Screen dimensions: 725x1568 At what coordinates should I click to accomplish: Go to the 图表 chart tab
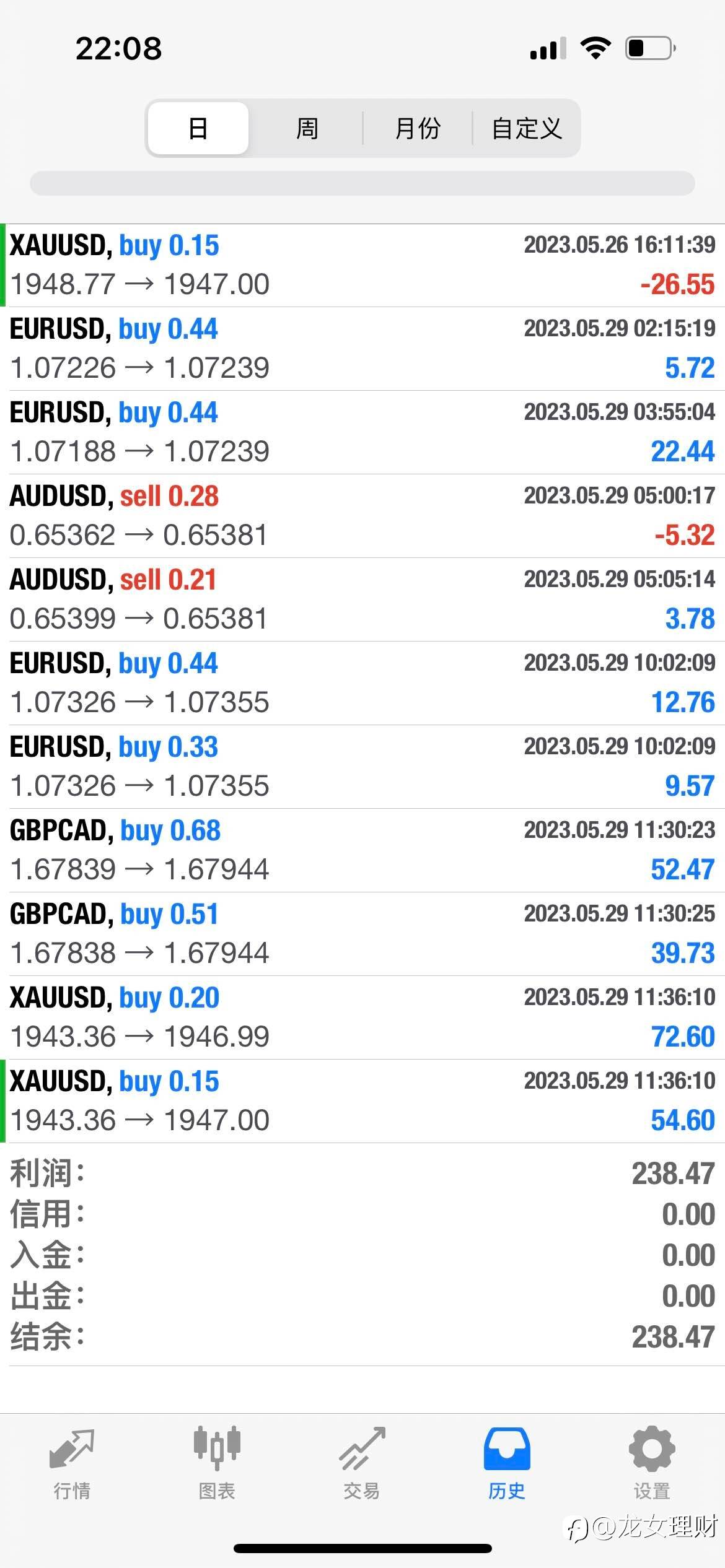point(217,1464)
